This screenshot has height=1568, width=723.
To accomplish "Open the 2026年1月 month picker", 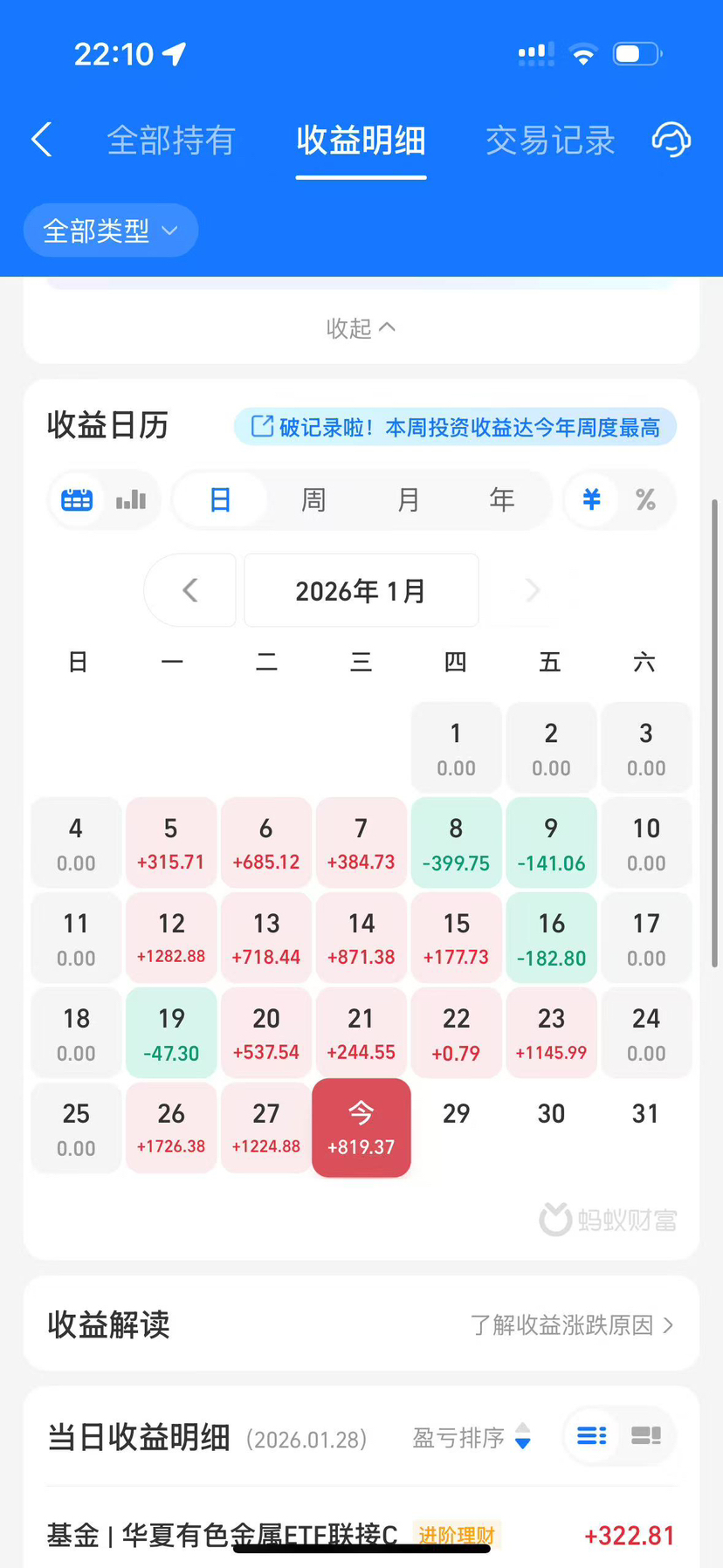I will (361, 590).
